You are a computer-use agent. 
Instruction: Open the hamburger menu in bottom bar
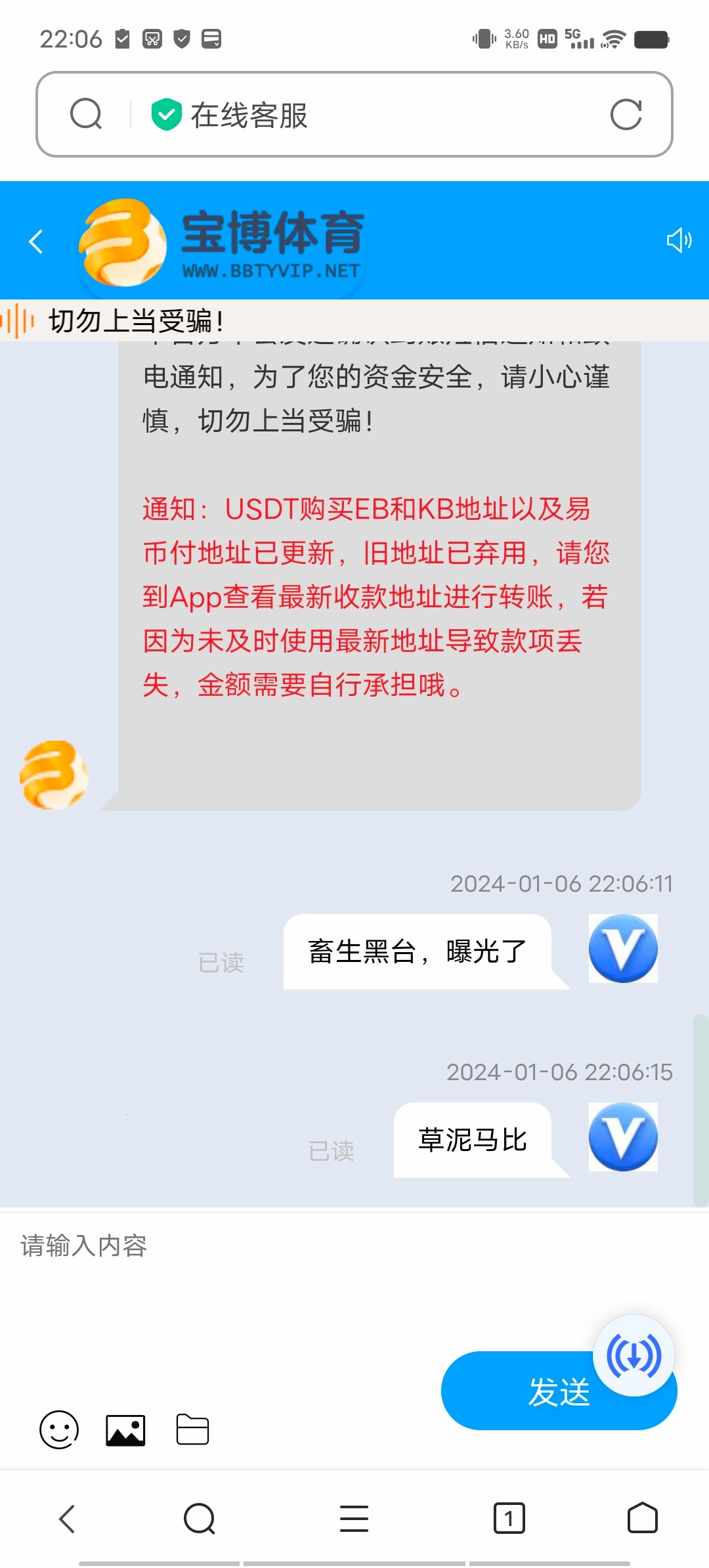(x=354, y=1519)
